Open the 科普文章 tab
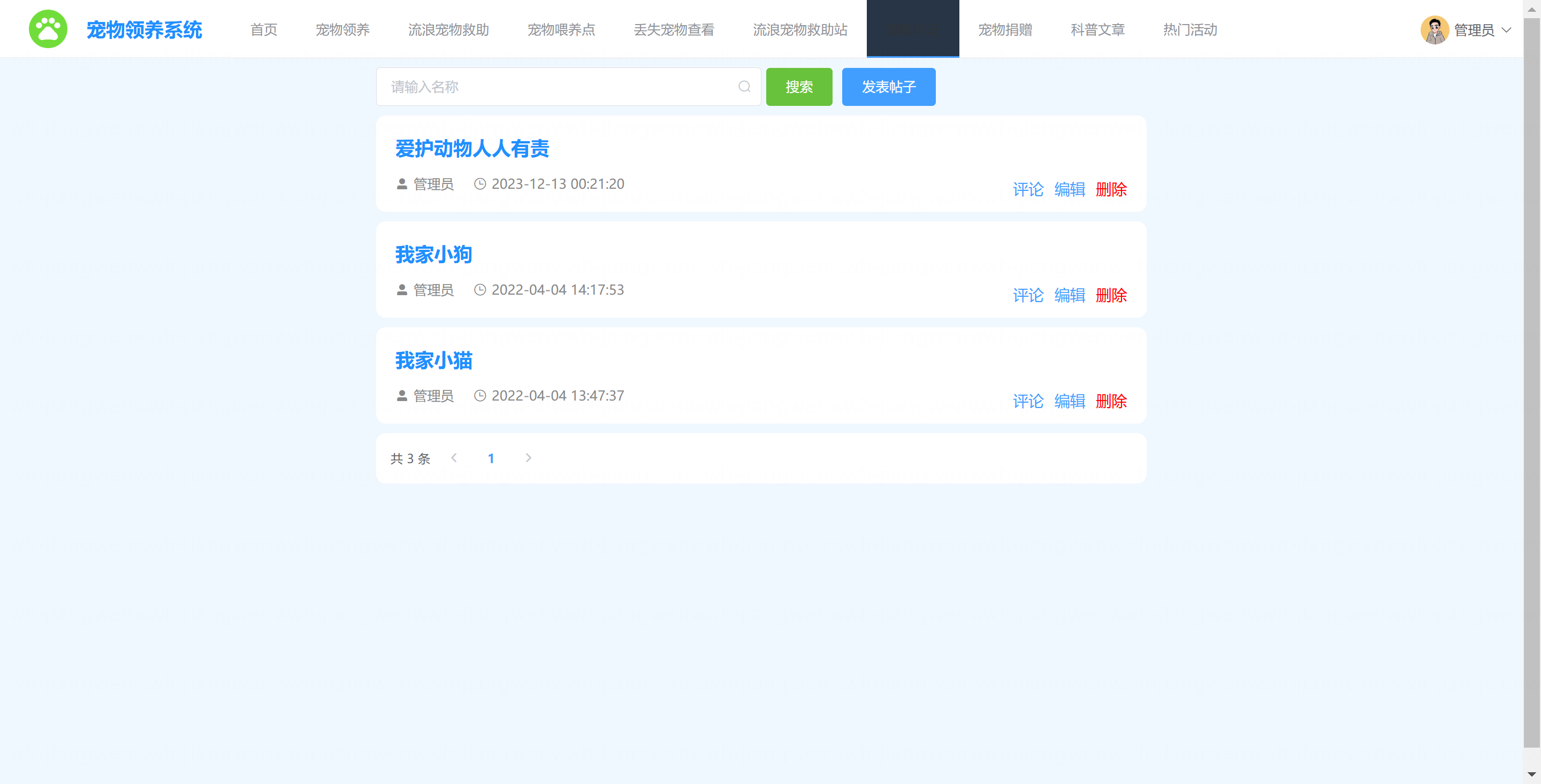This screenshot has height=784, width=1541. tap(1097, 29)
